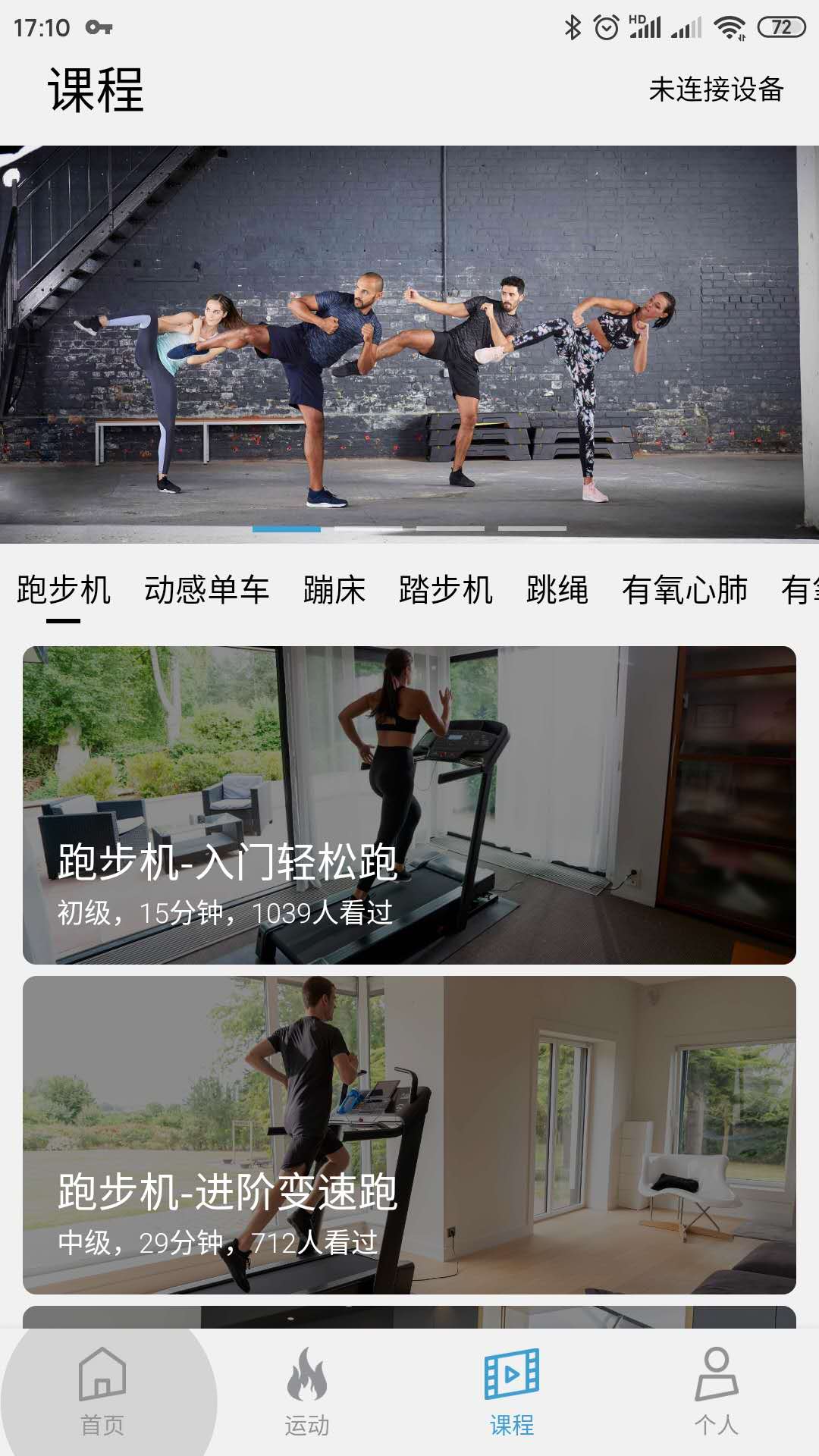The image size is (819, 1456).
Task: Switch to the 跳绳 category tab
Action: coord(557,590)
